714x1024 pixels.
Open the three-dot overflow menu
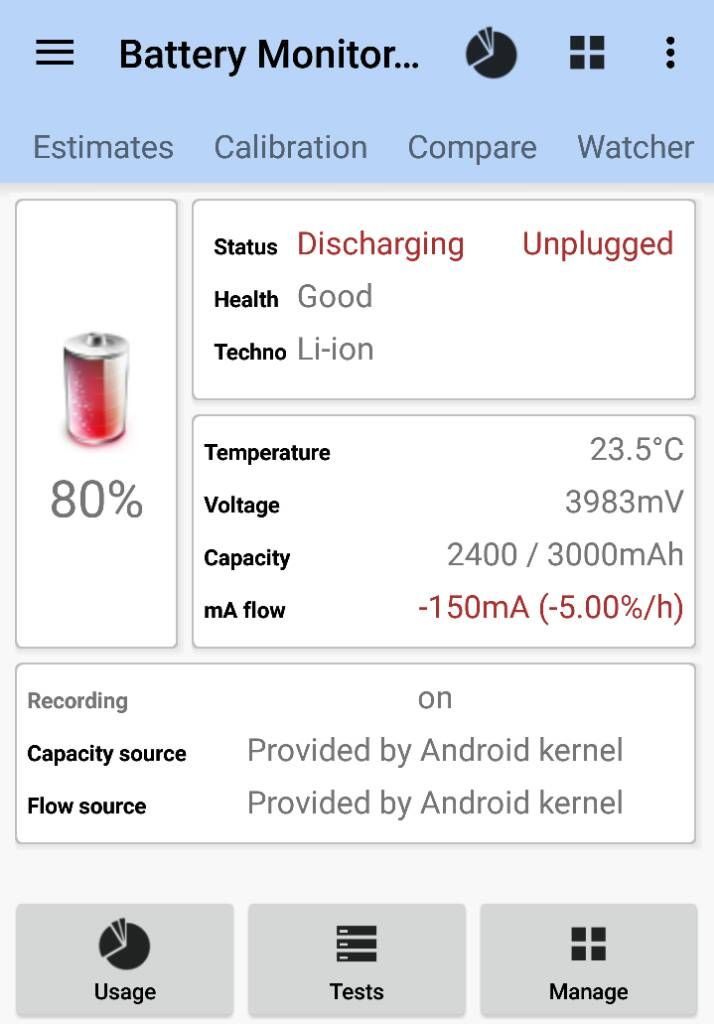coord(670,53)
